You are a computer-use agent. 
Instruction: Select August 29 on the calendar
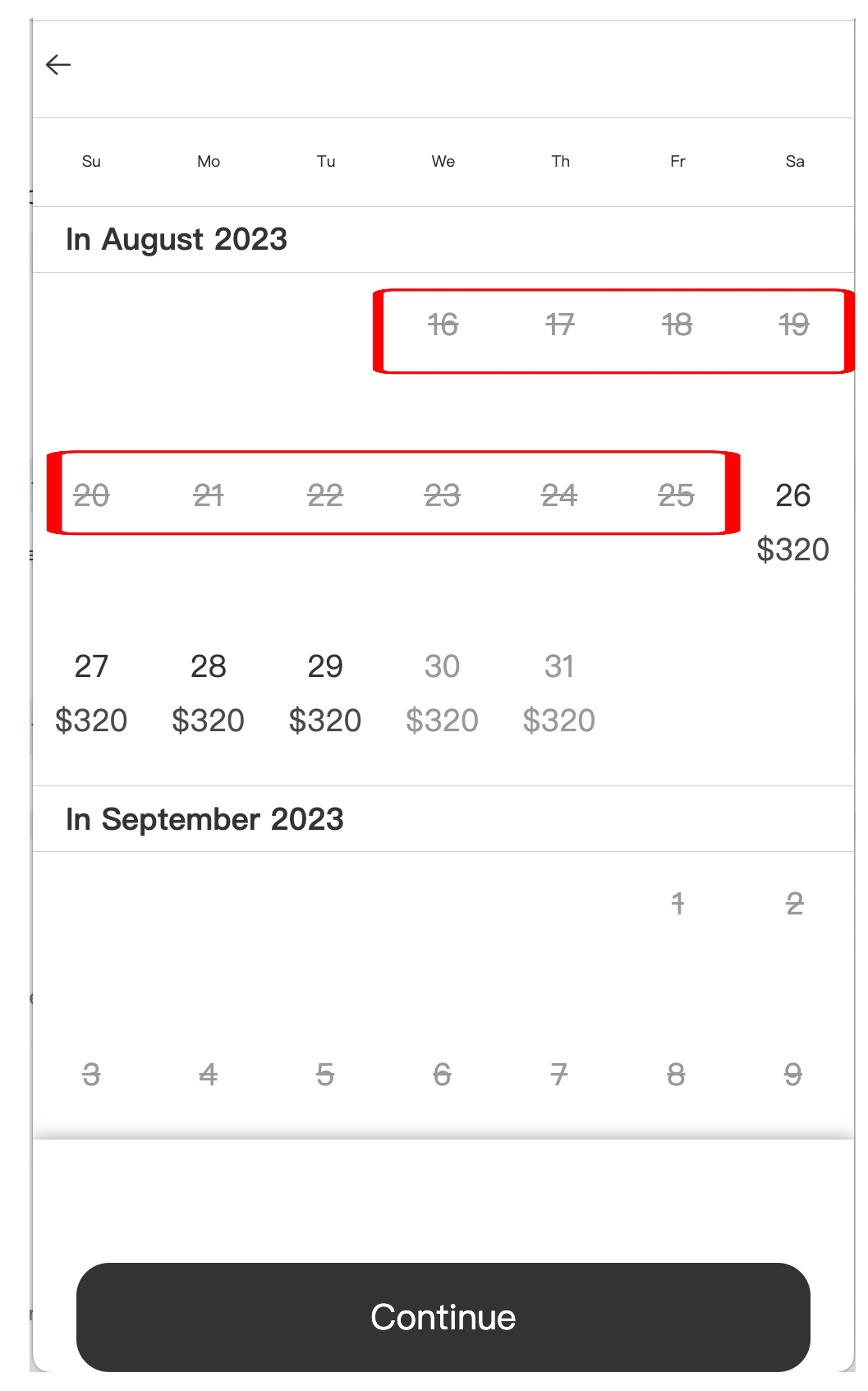(x=325, y=693)
